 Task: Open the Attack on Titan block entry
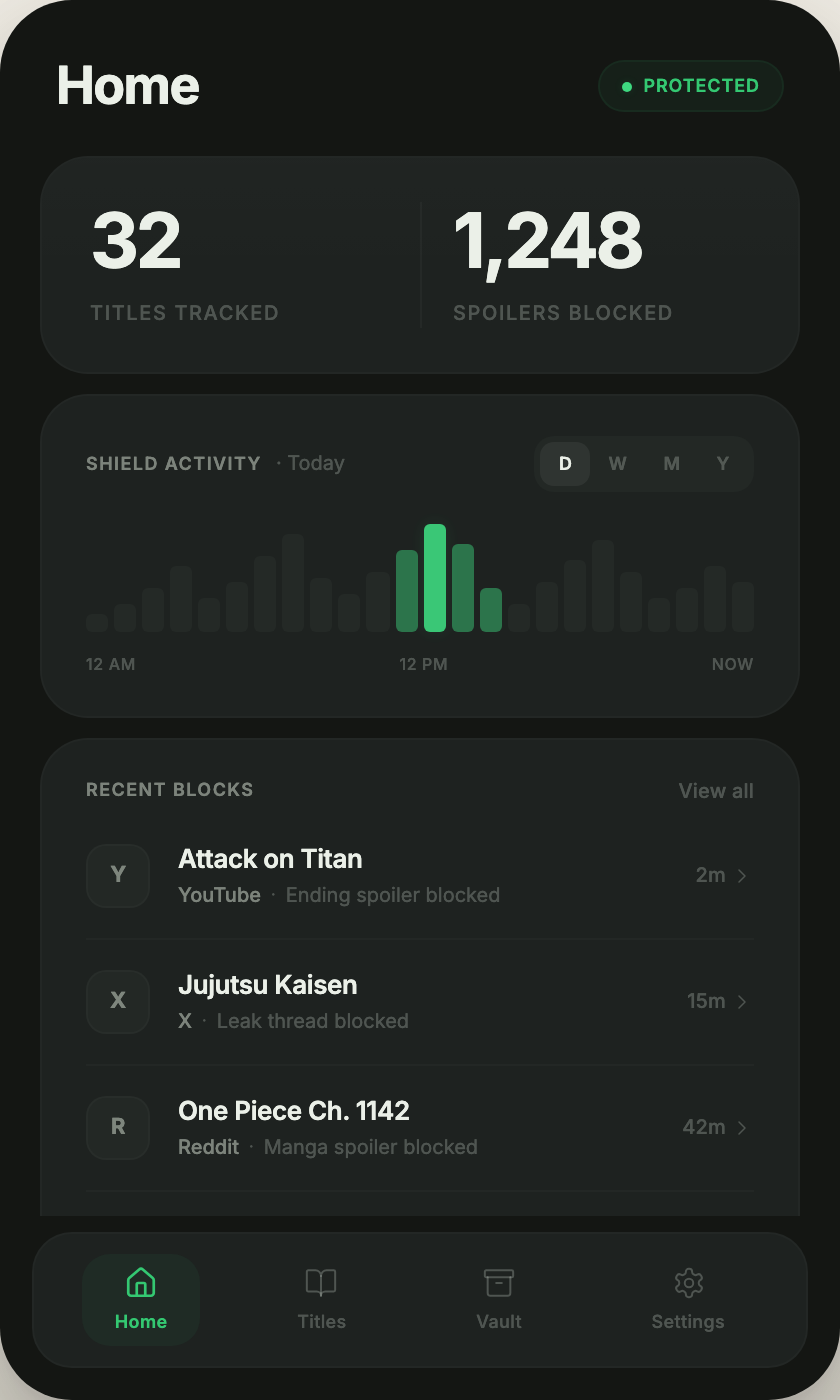tap(420, 876)
